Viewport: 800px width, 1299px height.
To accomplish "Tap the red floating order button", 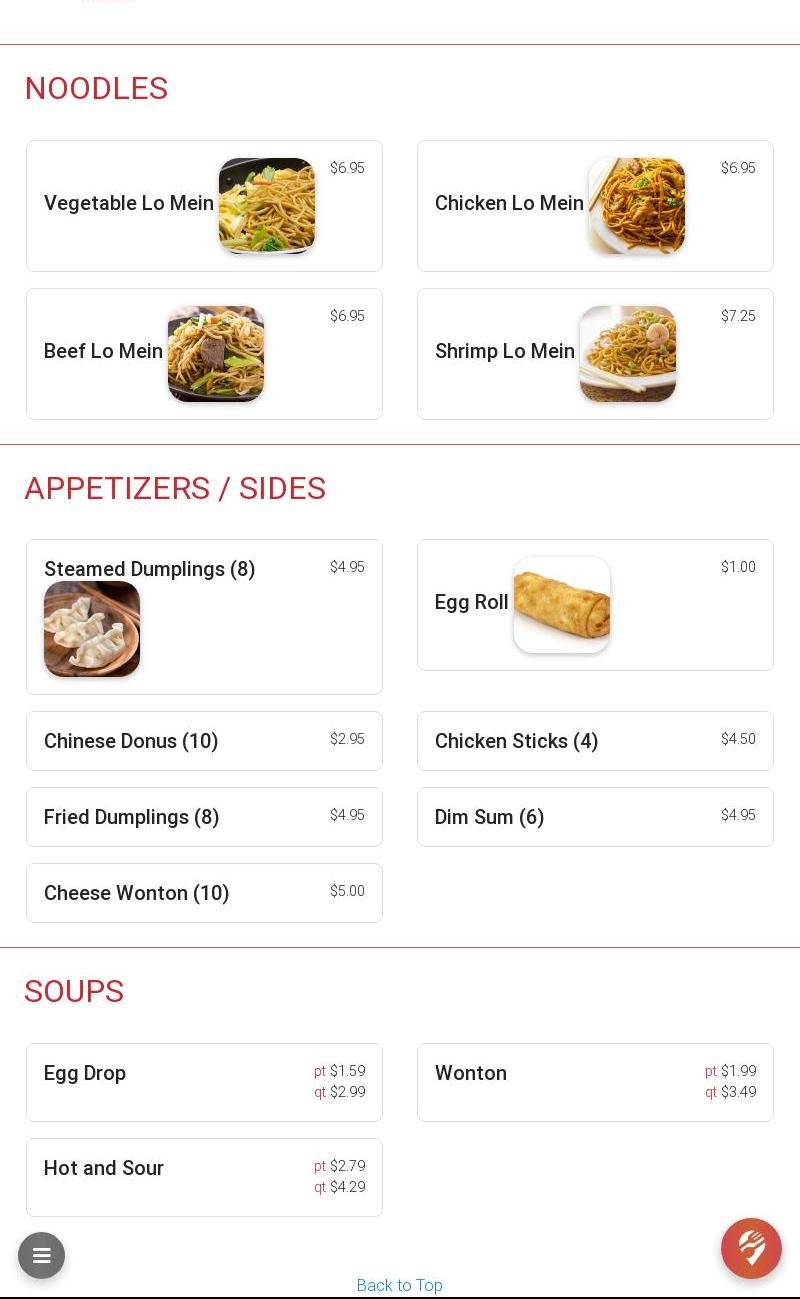I will click(x=751, y=1248).
